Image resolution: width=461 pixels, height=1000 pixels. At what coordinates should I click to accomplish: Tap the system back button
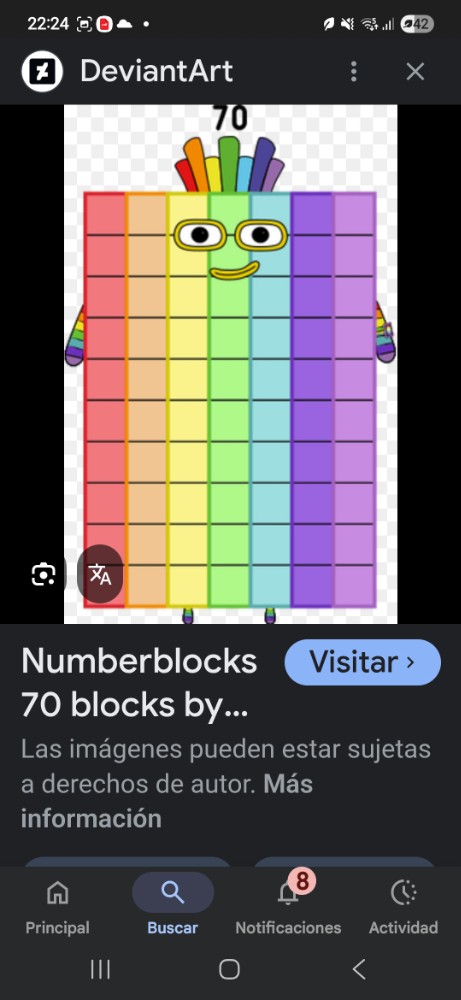(x=359, y=969)
